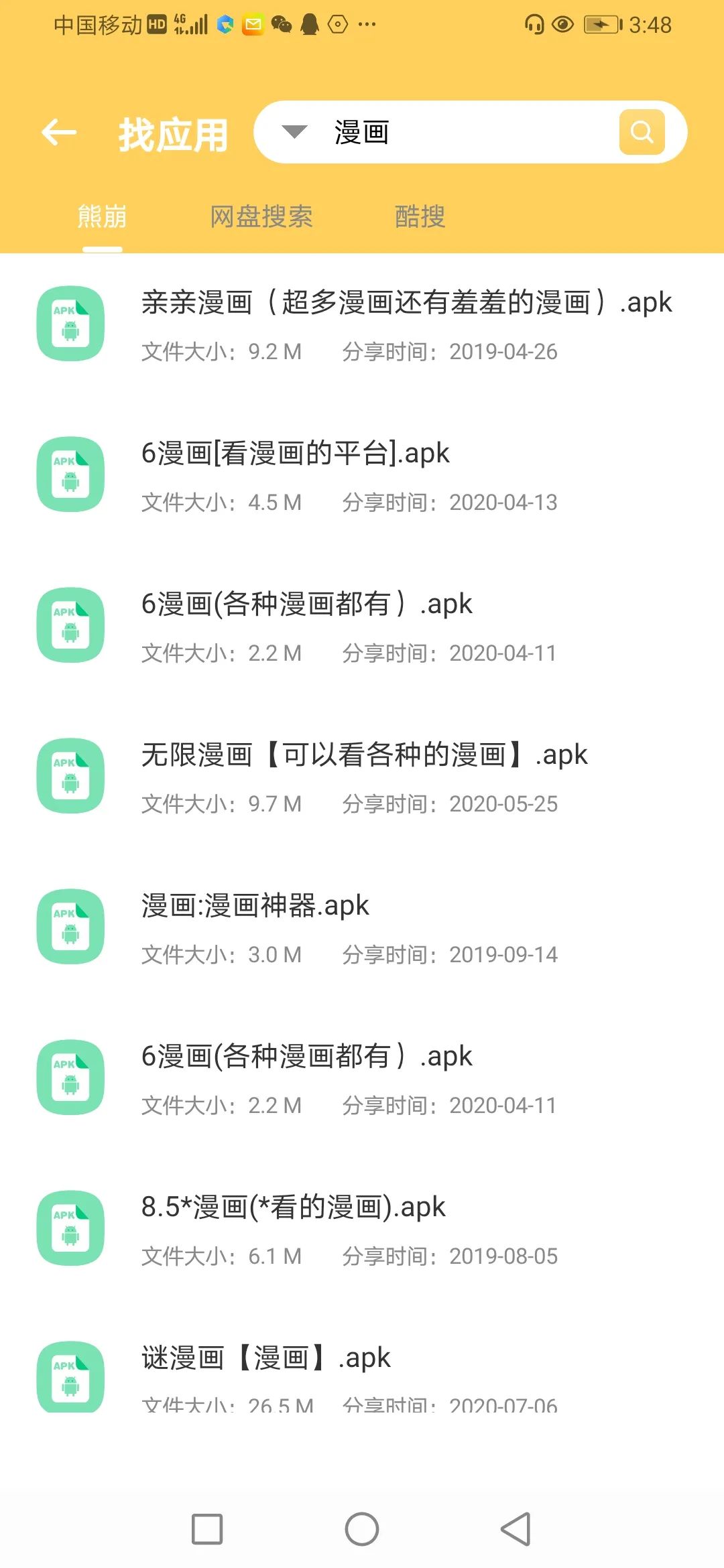Click the APK icon for 8.5*漫画 result
This screenshot has width=724, height=1568.
pos(70,1228)
